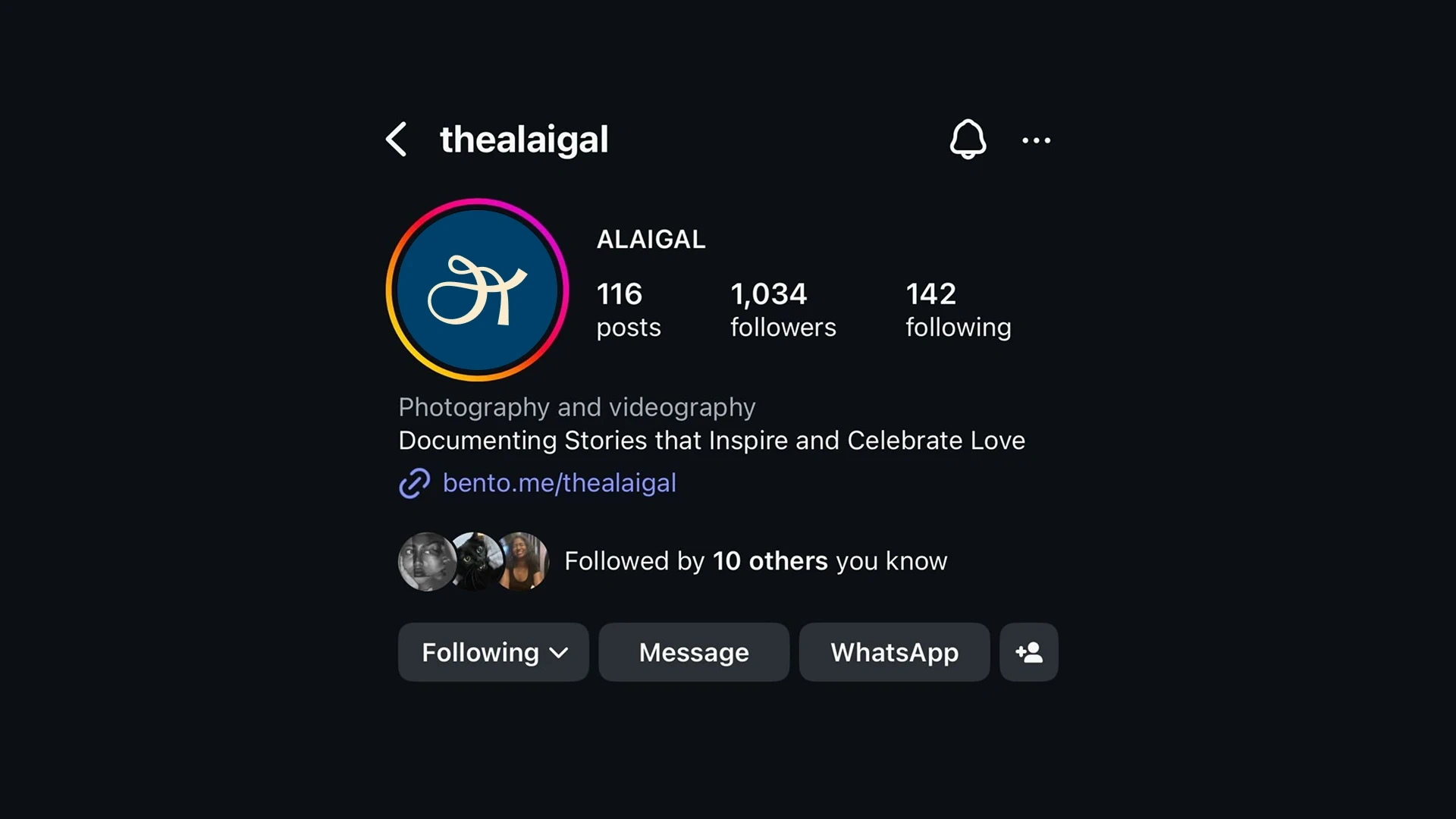Screen dimensions: 1456x819
Task: Show the 116 posts
Action: (628, 309)
